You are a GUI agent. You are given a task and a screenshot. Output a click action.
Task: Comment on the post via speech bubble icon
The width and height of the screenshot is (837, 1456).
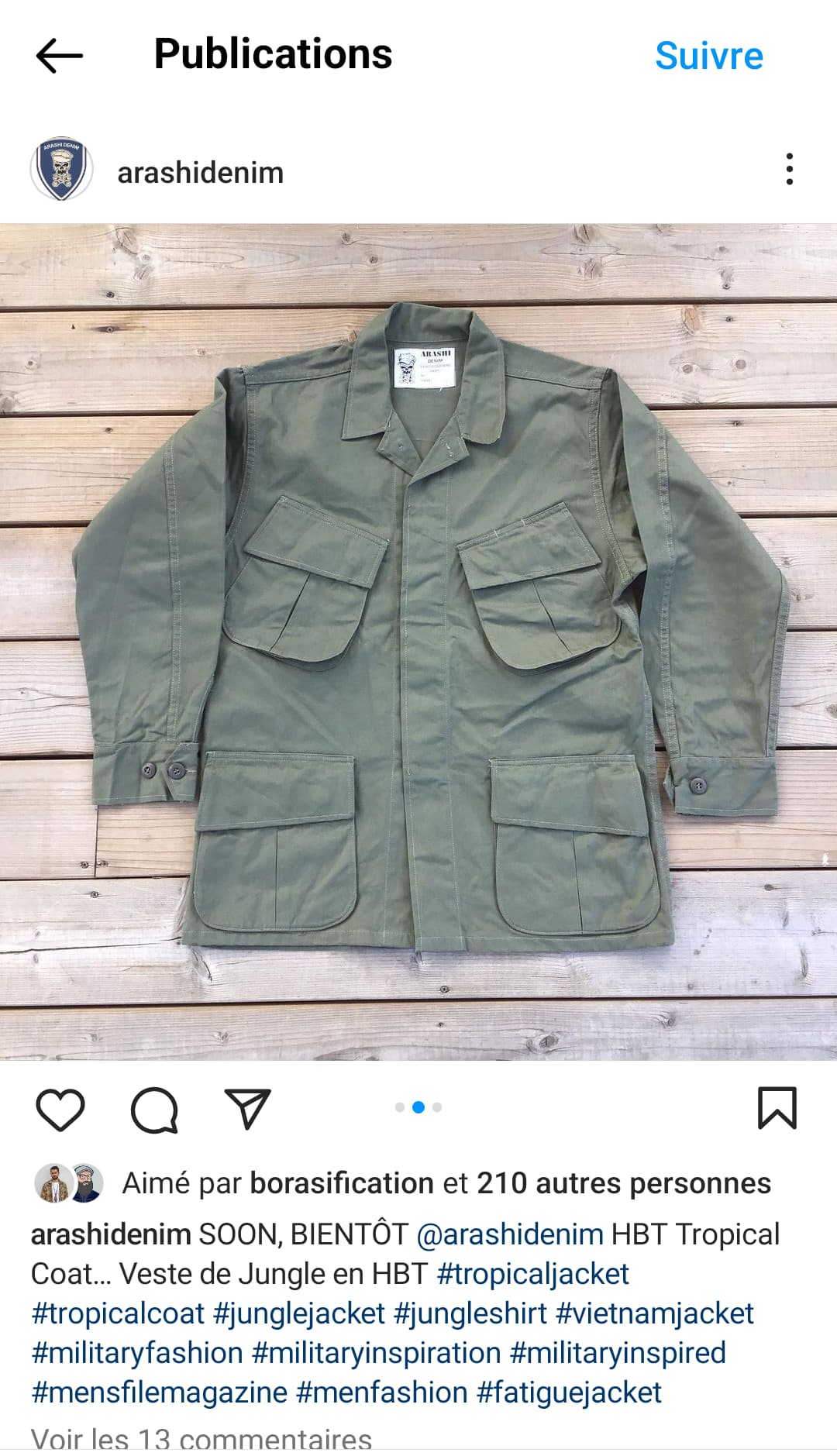click(x=154, y=1110)
